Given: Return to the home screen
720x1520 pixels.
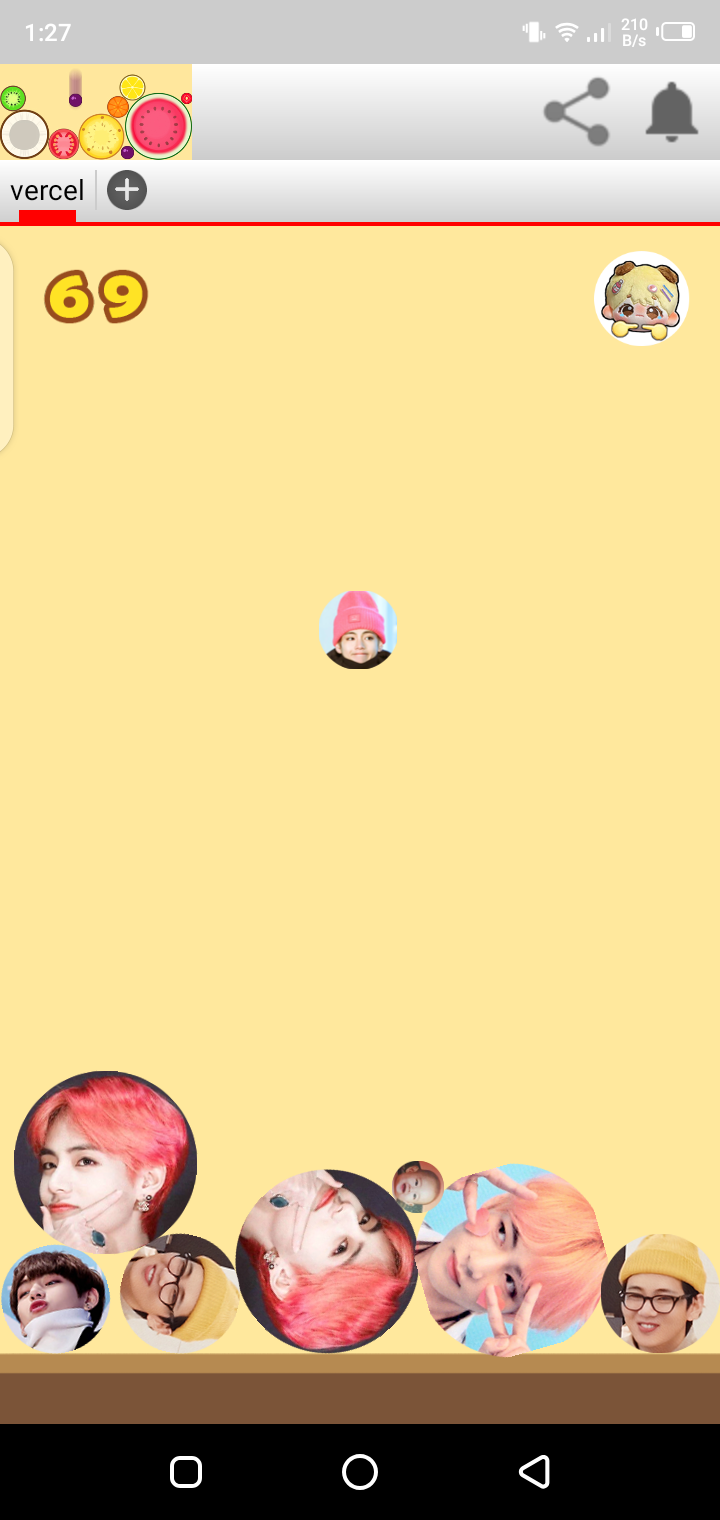Looking at the screenshot, I should coord(360,1471).
